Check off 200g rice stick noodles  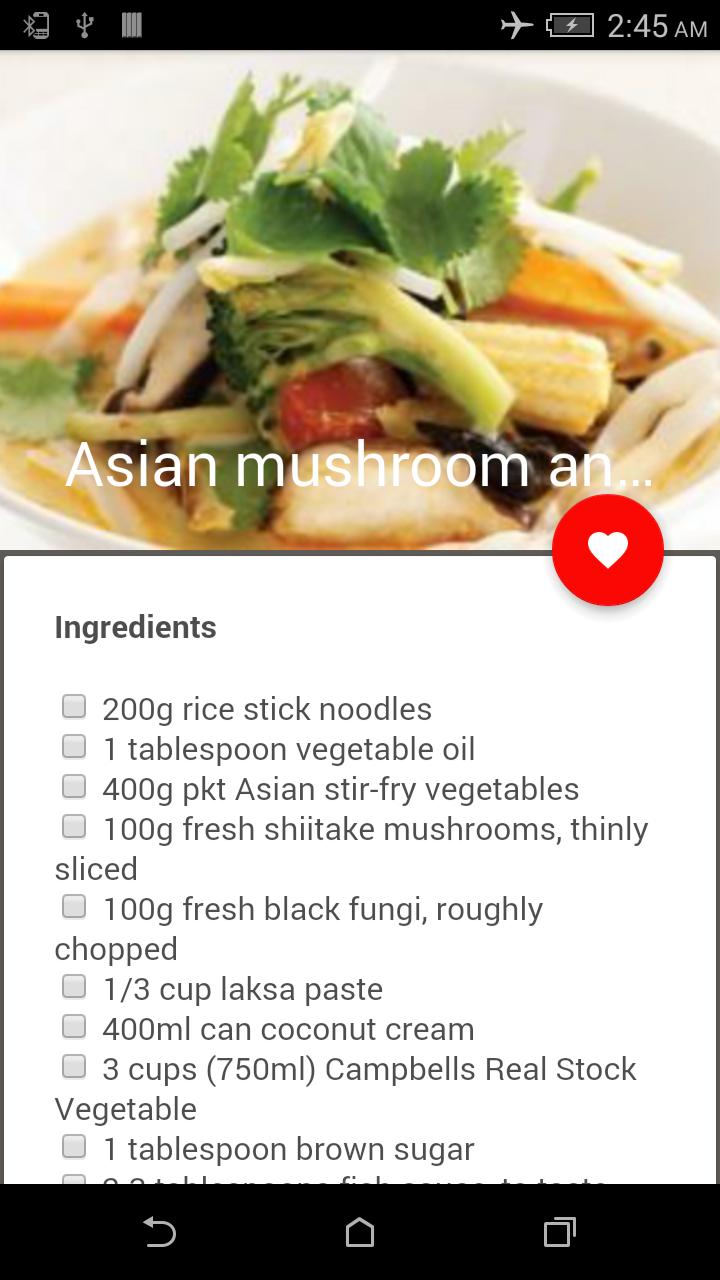click(73, 706)
